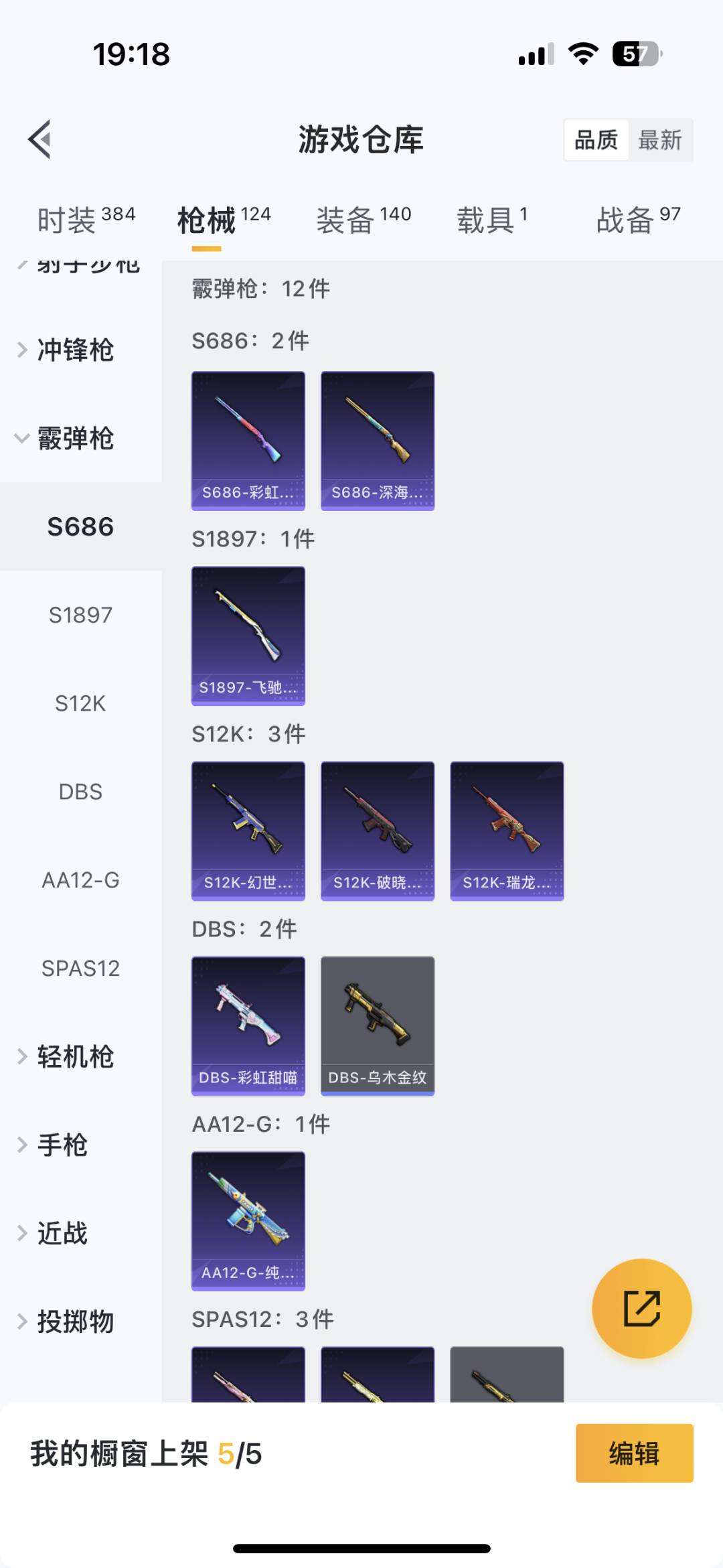Tap the orange share floating button
Image resolution: width=723 pixels, height=1568 pixels.
(x=641, y=1308)
